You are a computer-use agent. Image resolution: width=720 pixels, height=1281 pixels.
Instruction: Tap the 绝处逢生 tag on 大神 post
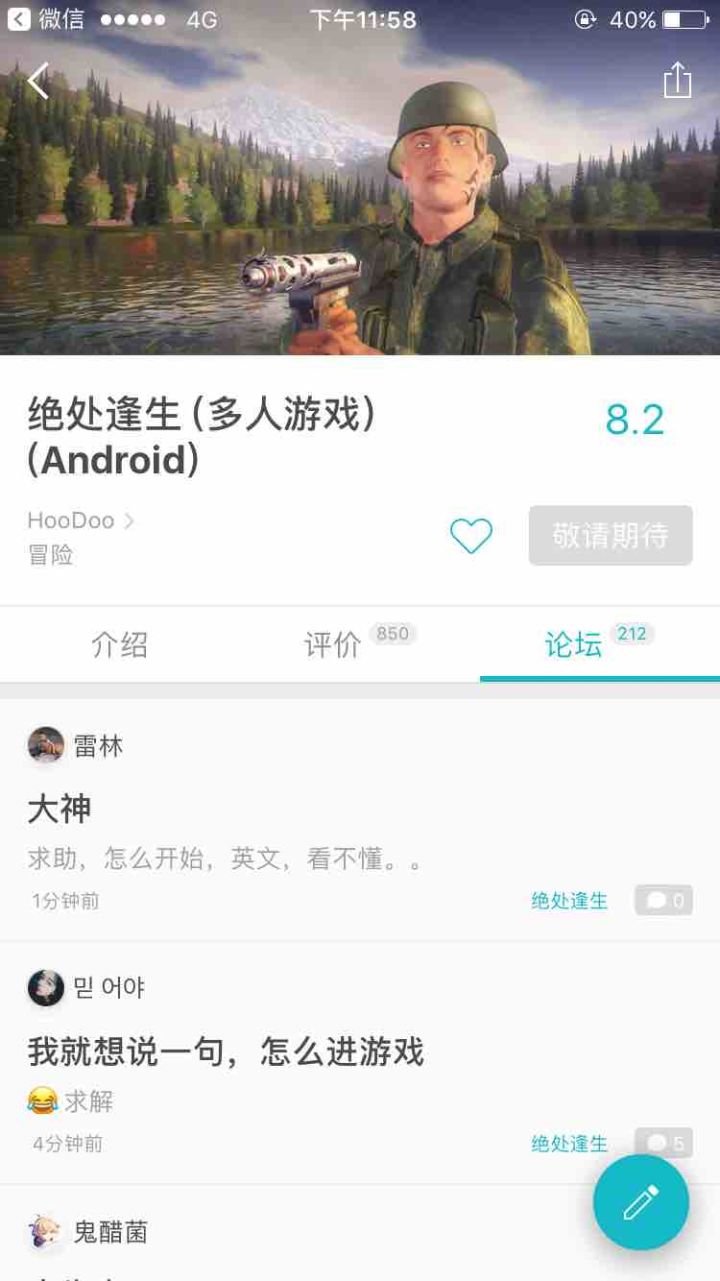[x=569, y=900]
